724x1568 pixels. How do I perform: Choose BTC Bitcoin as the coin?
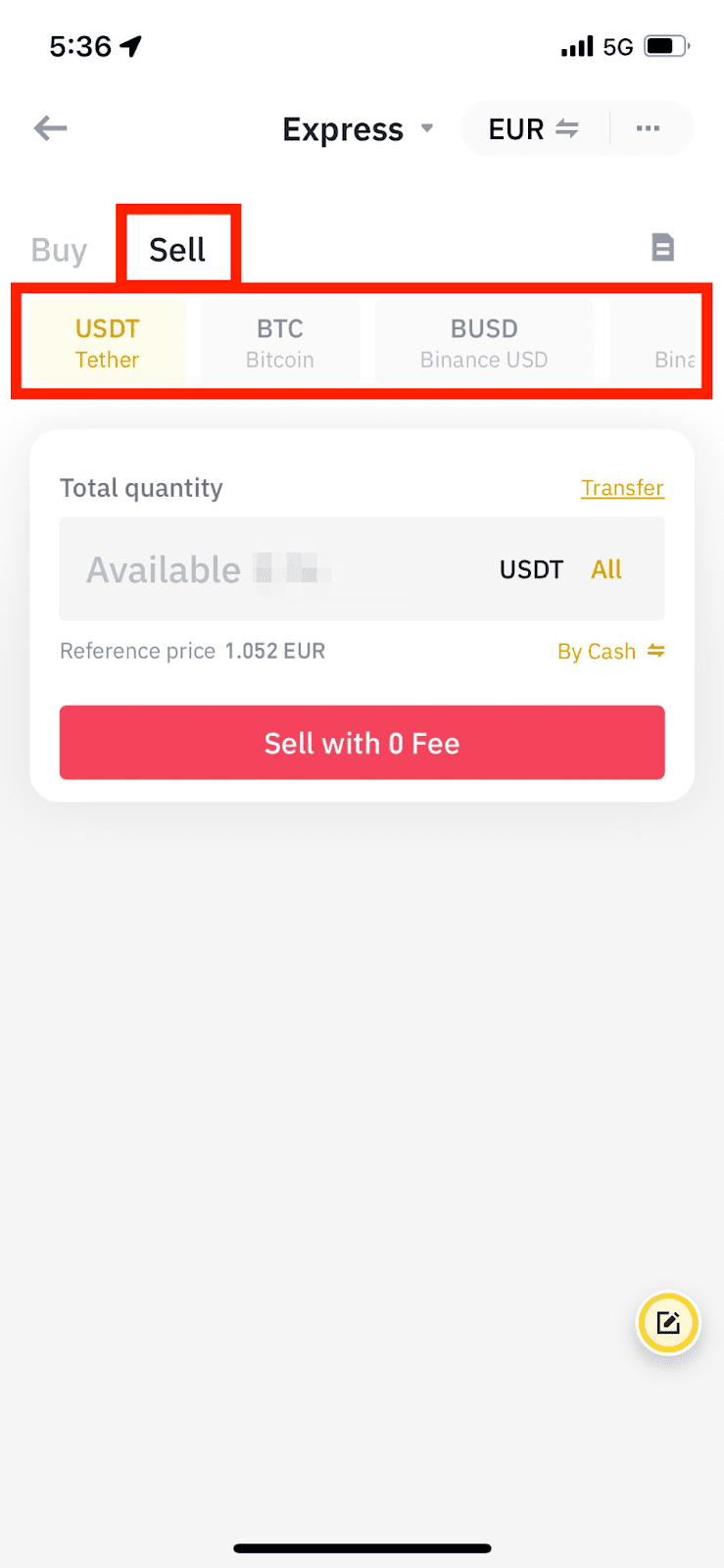(280, 343)
